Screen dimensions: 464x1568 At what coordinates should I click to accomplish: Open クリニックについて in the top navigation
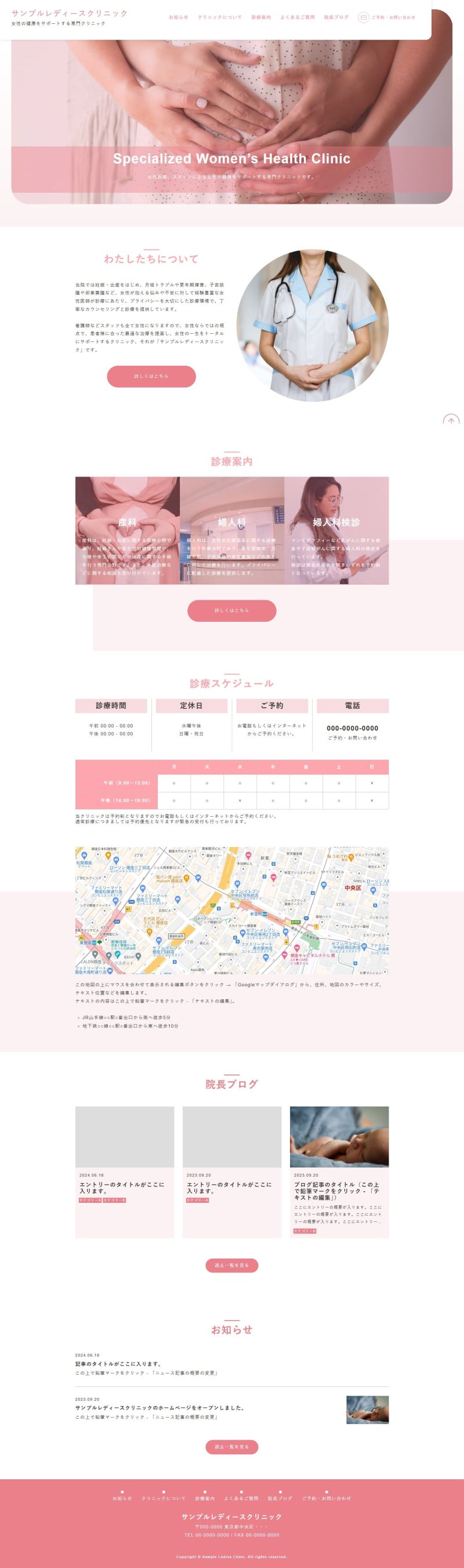pyautogui.click(x=220, y=17)
